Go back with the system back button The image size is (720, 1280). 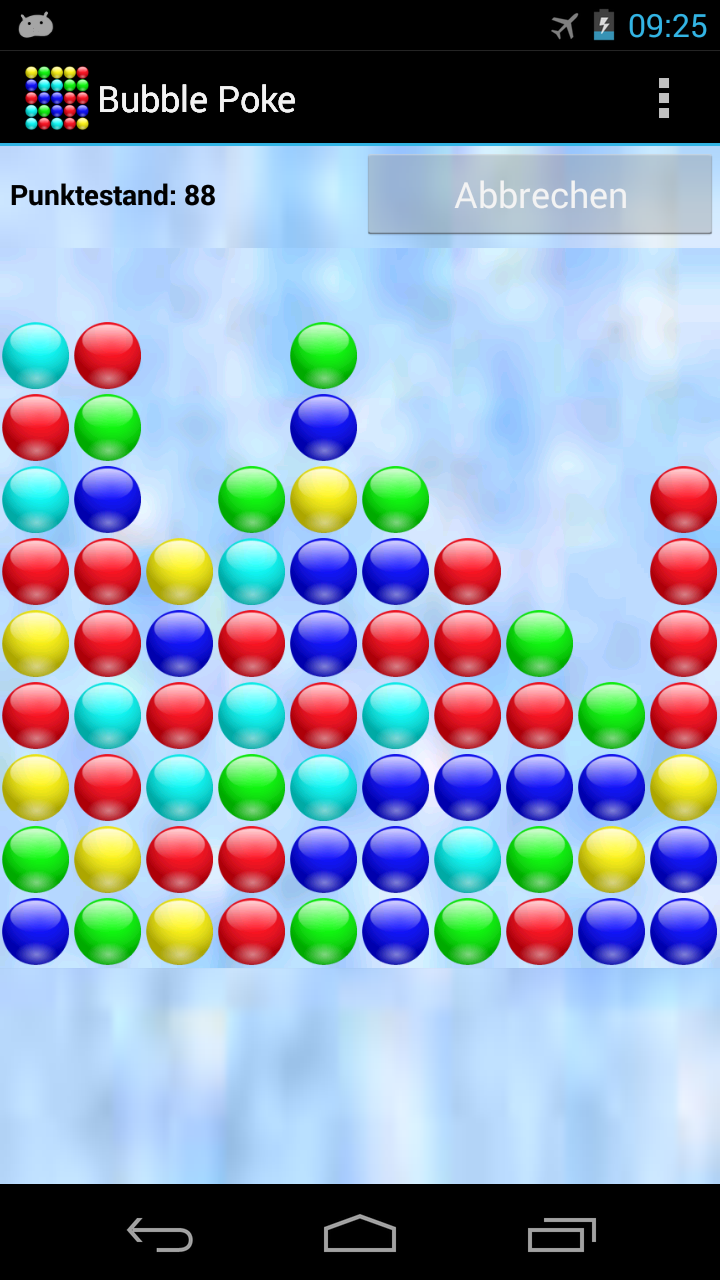[x=160, y=1234]
